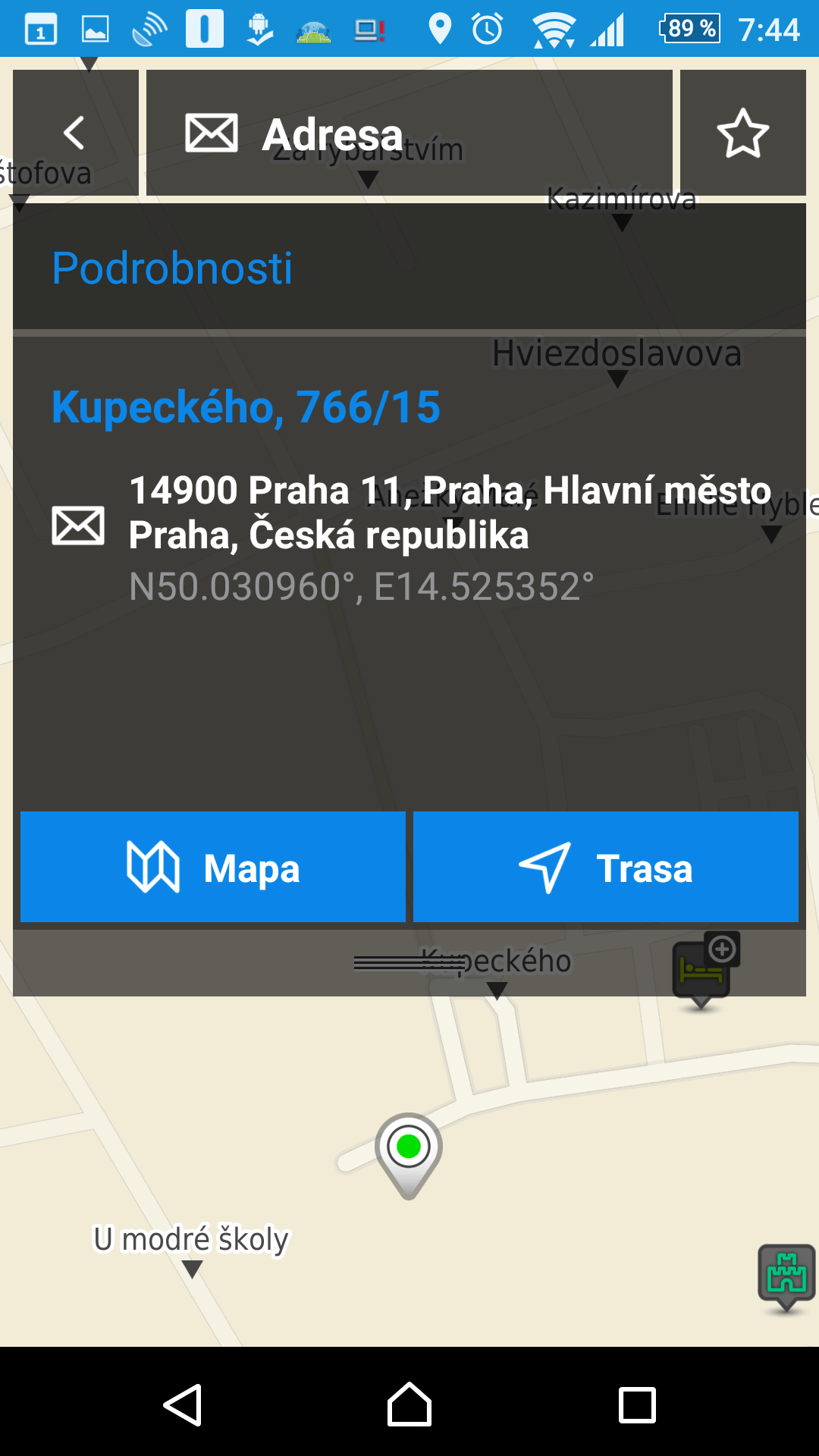
Task: Add this address to favorites with the star
Action: [742, 133]
